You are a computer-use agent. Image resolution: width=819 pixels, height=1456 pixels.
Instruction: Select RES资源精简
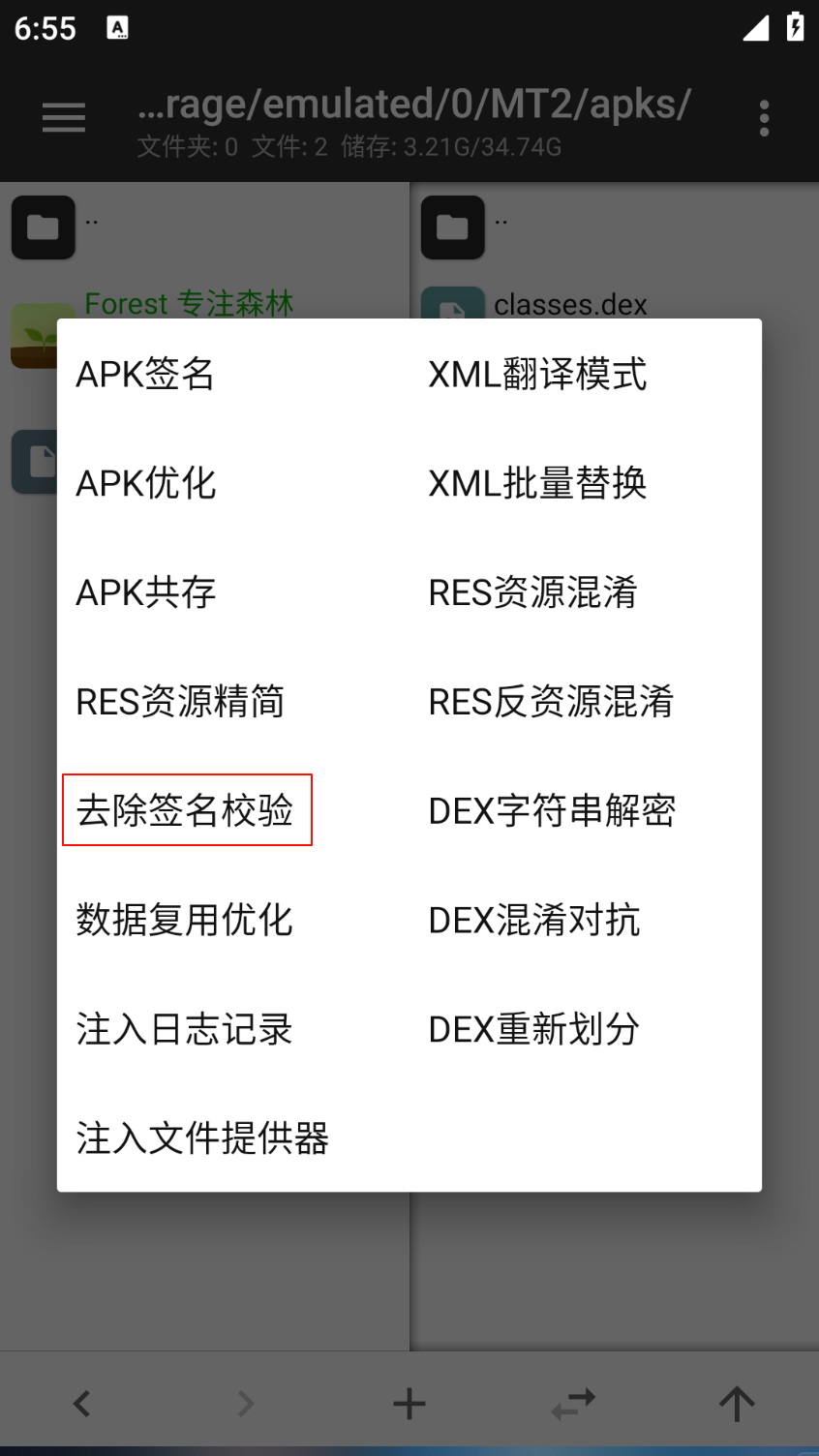click(x=180, y=702)
